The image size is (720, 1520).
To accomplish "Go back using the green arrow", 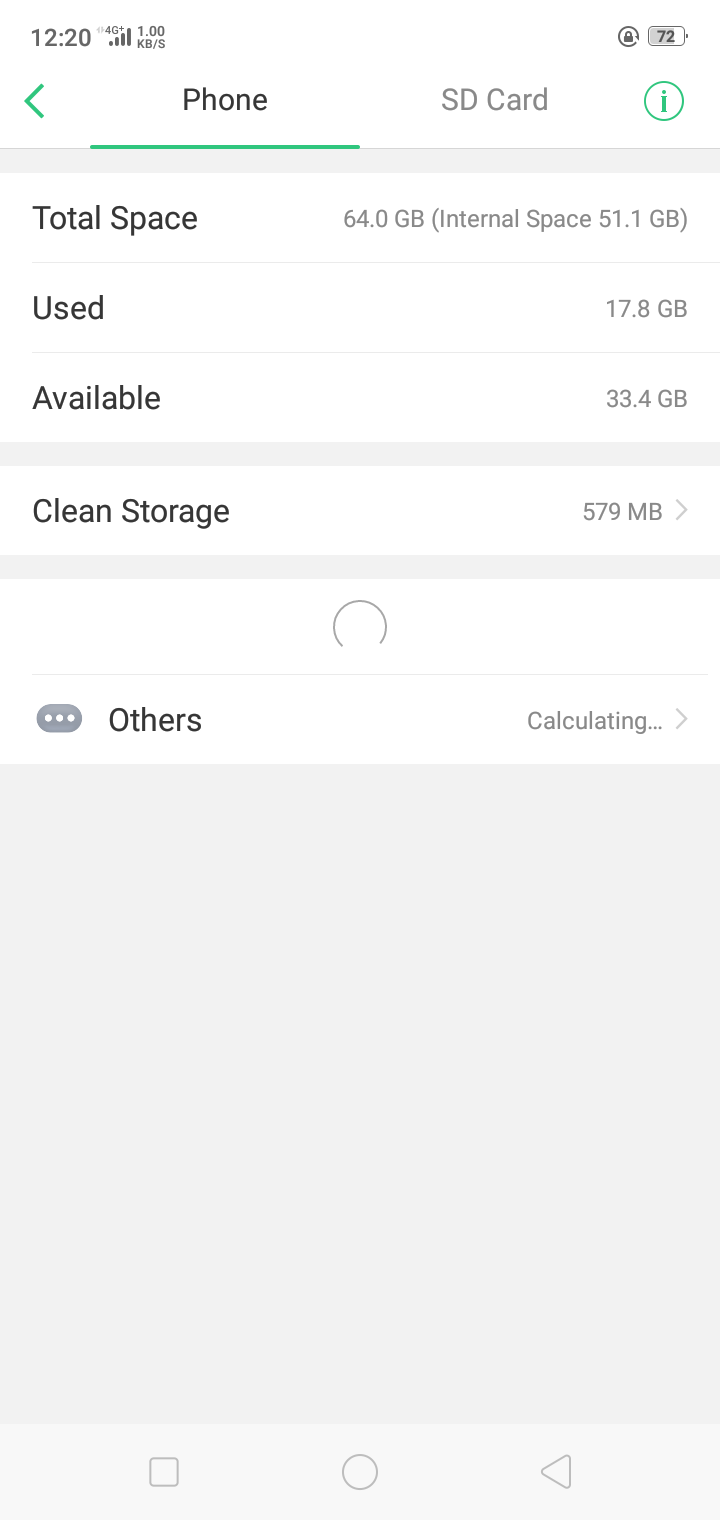I will point(35,101).
